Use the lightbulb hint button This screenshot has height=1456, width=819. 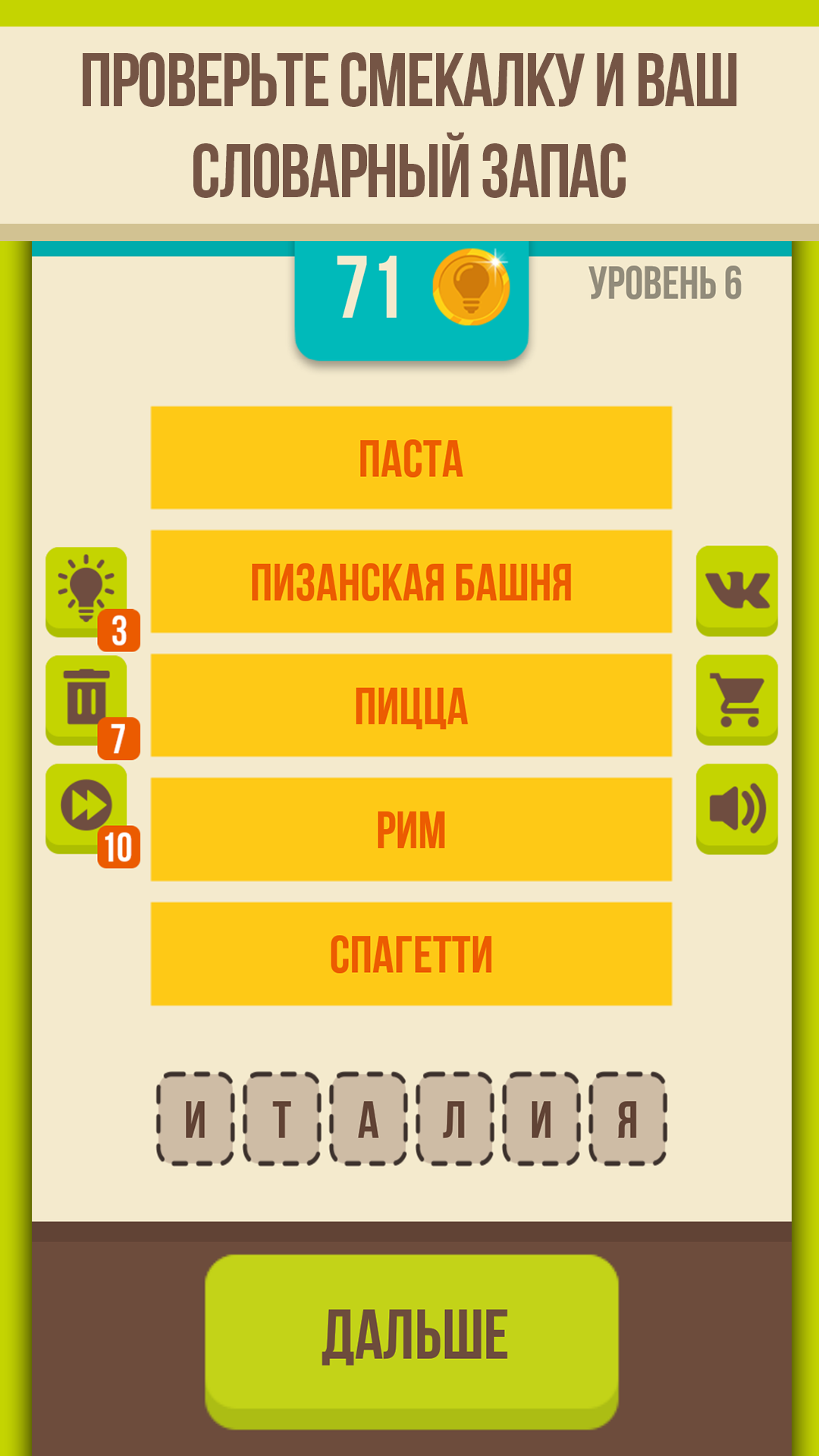click(86, 591)
